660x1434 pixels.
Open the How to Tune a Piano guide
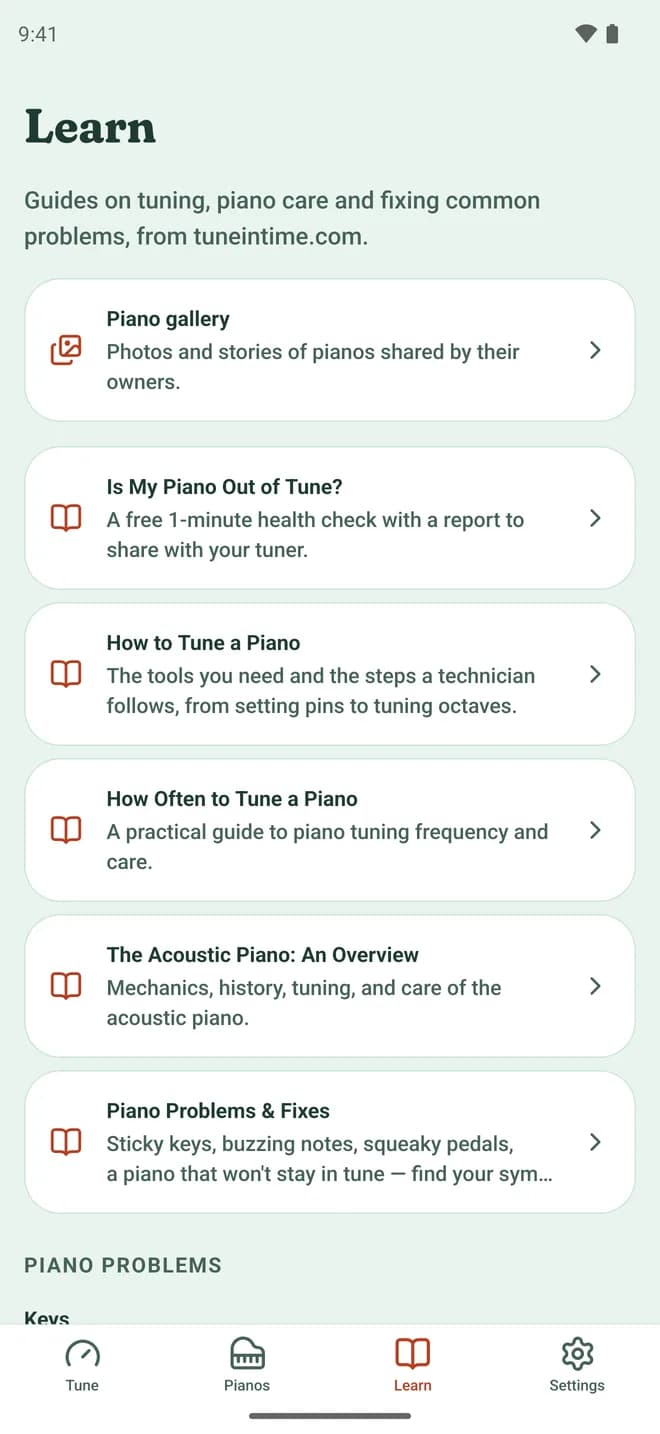[330, 674]
